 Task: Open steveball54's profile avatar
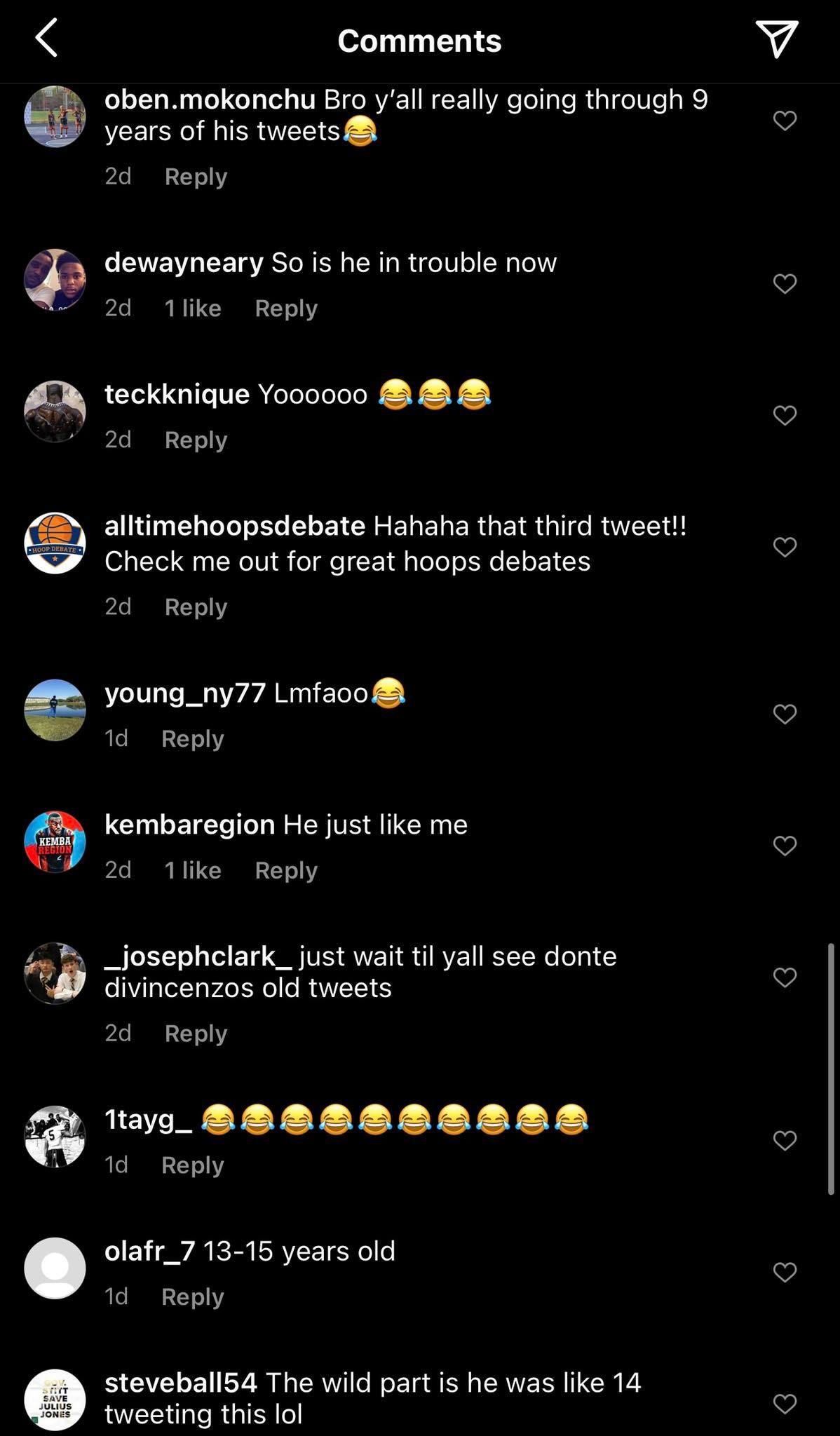coord(55,1400)
